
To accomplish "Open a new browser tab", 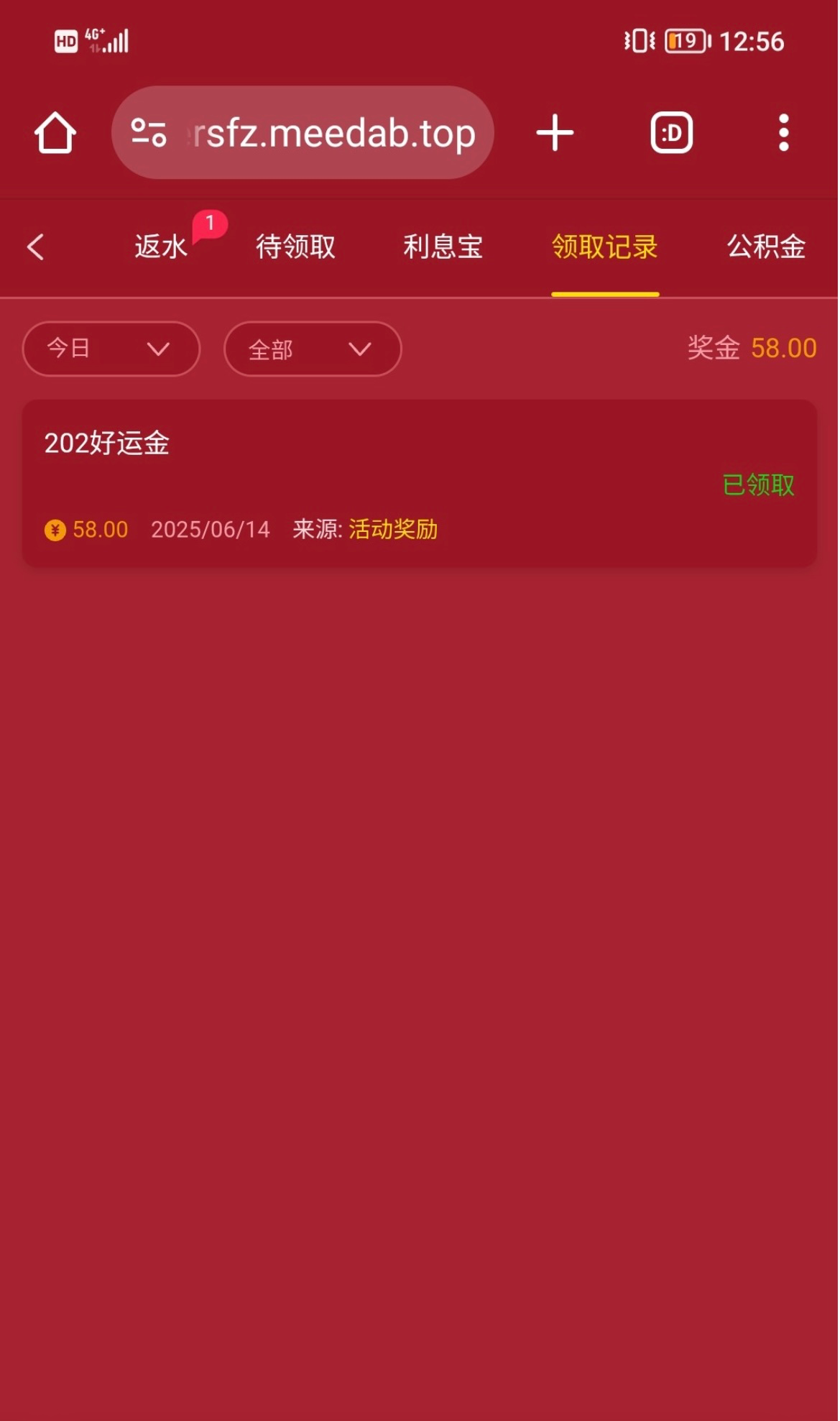I will point(555,133).
